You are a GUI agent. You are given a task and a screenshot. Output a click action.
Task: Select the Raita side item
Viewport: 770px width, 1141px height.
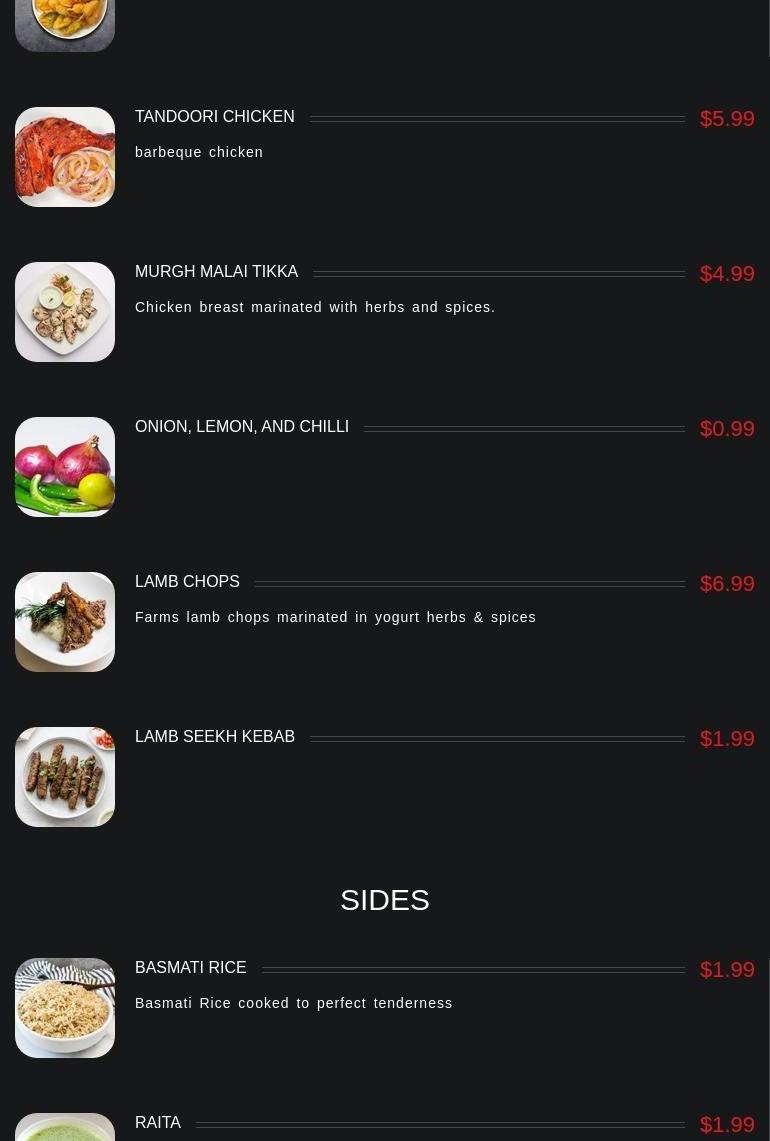point(158,1123)
